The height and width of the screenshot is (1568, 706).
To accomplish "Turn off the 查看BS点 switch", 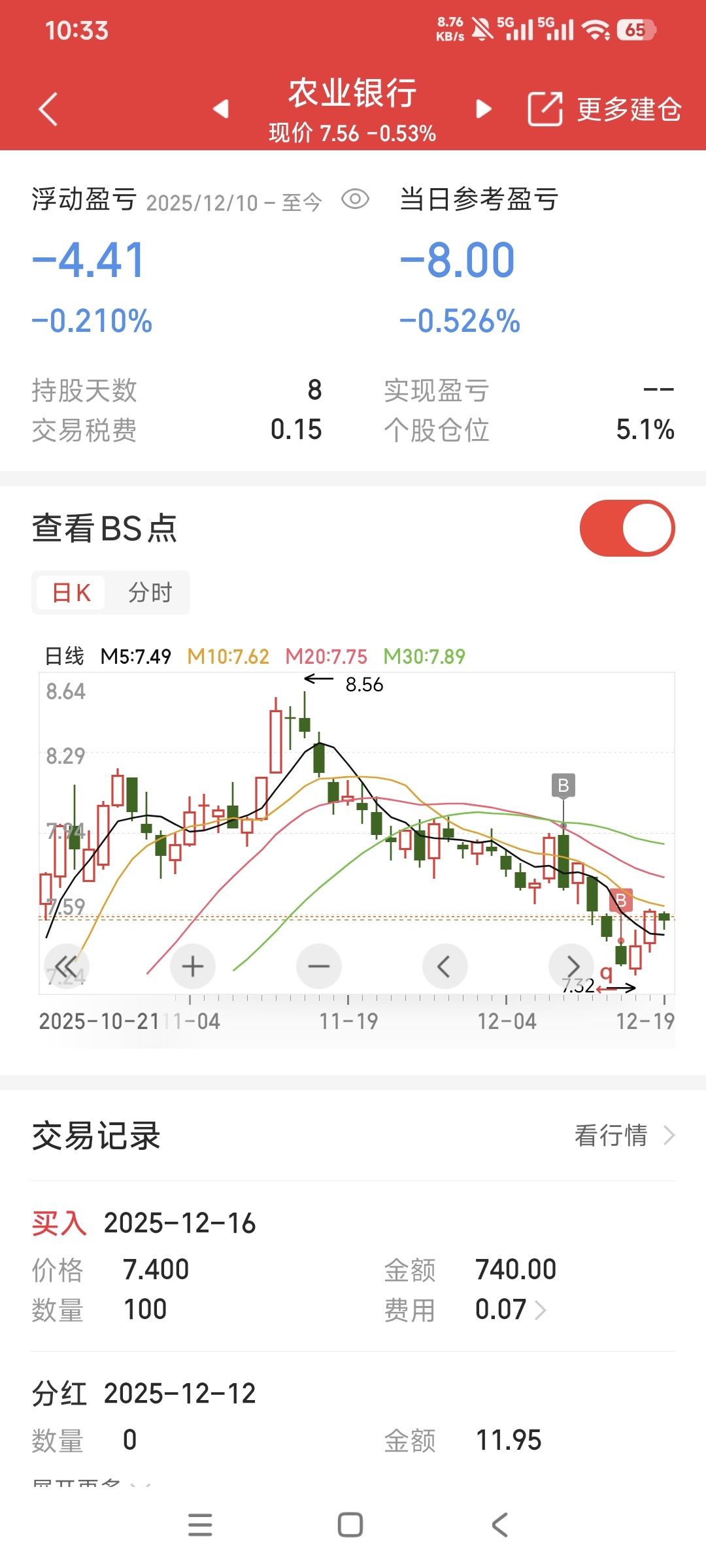I will coord(627,529).
